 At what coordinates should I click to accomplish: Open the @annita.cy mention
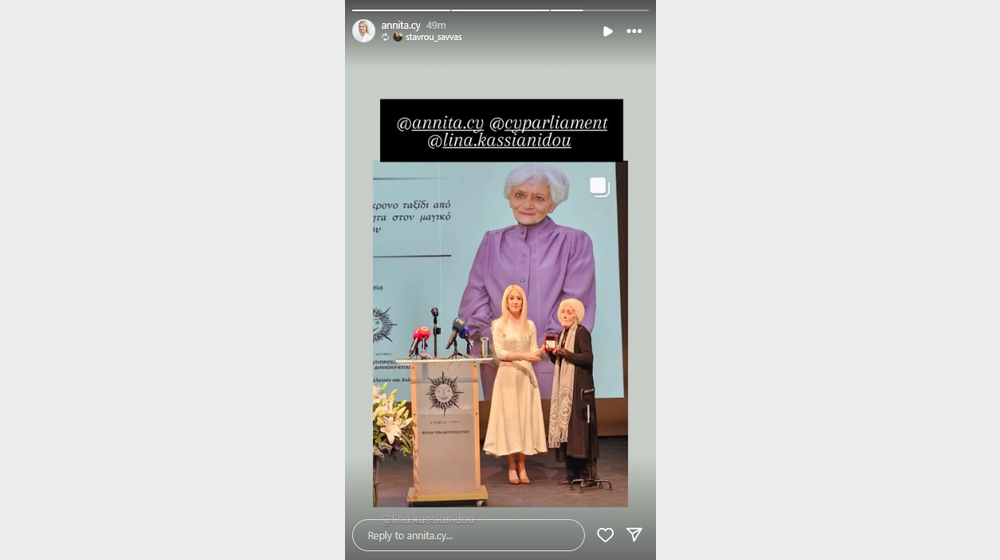[x=440, y=123]
